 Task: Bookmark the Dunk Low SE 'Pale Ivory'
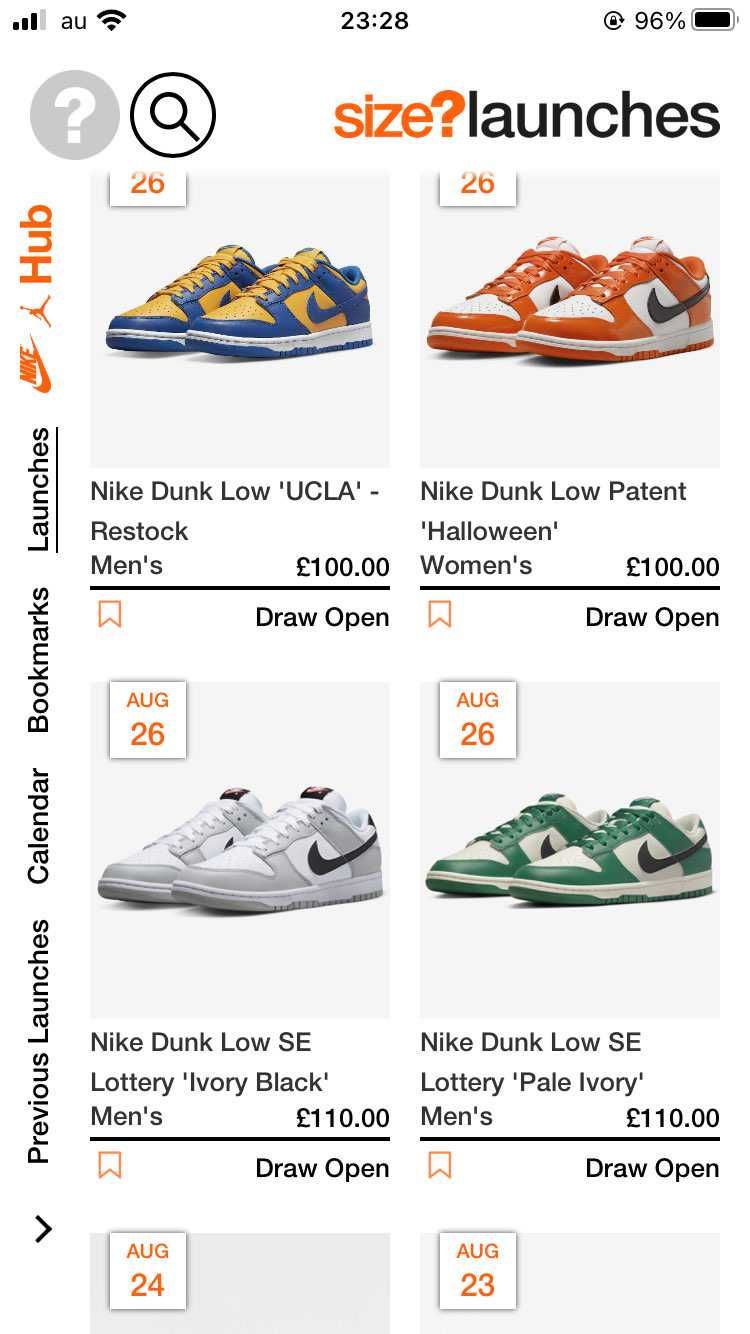click(440, 1166)
